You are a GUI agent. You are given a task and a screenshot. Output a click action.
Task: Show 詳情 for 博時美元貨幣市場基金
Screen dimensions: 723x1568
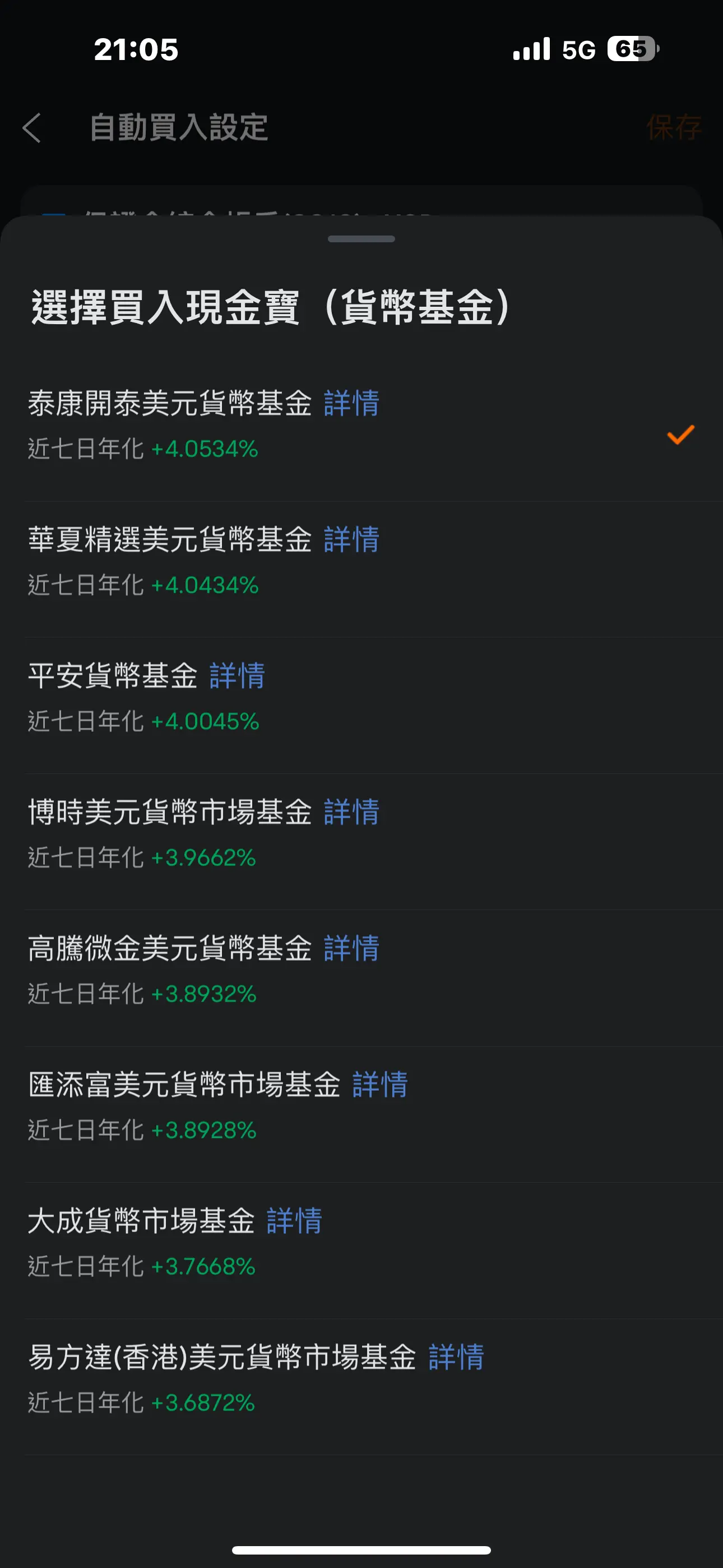352,813
